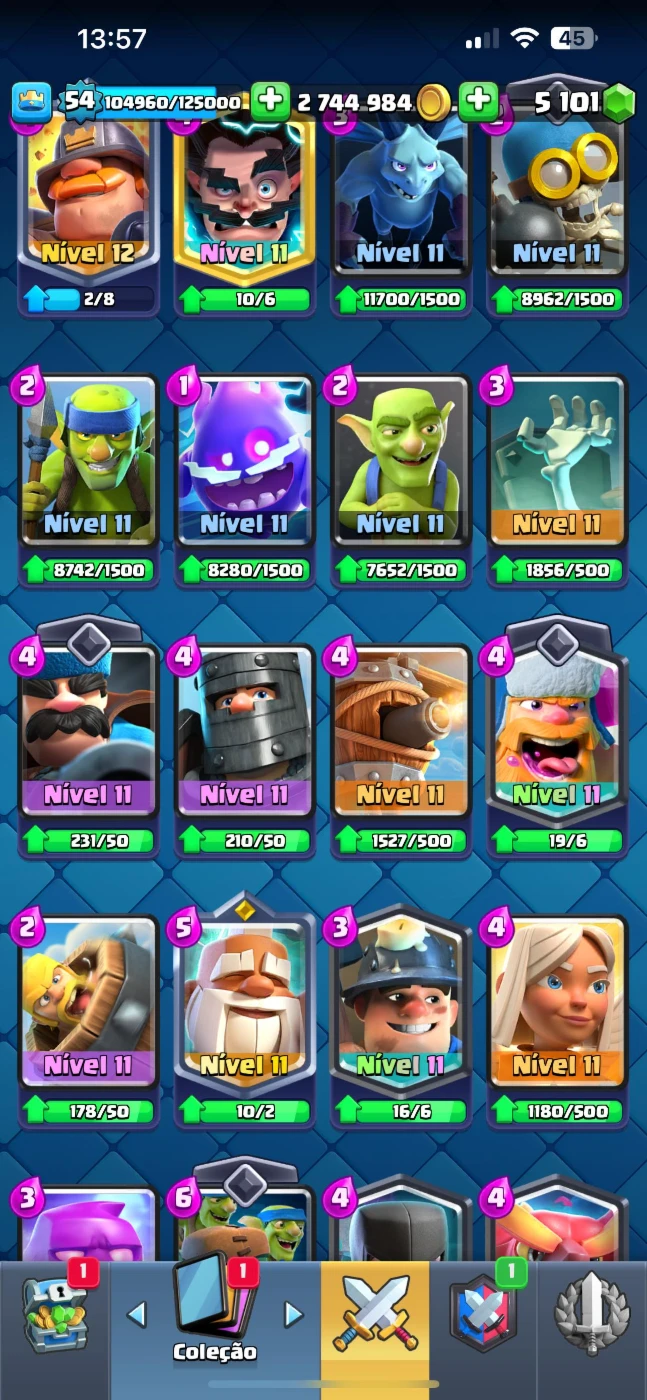Add more gems with the green plus

click(479, 101)
